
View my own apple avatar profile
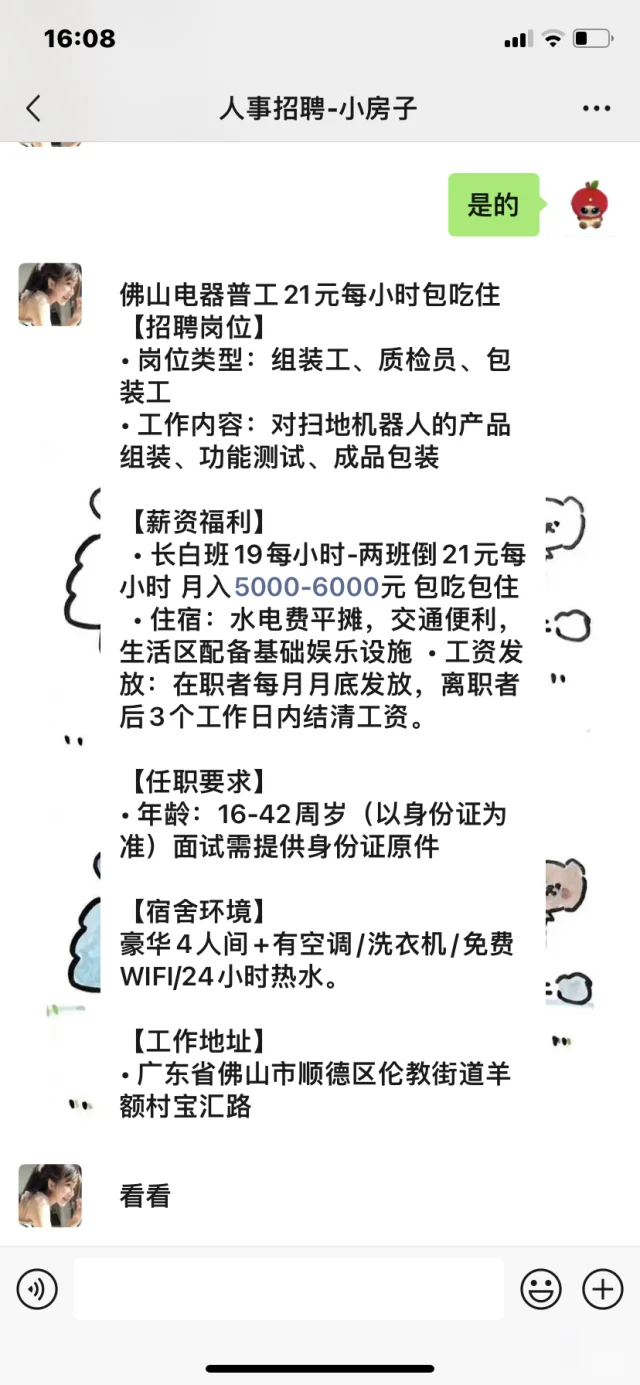click(591, 204)
